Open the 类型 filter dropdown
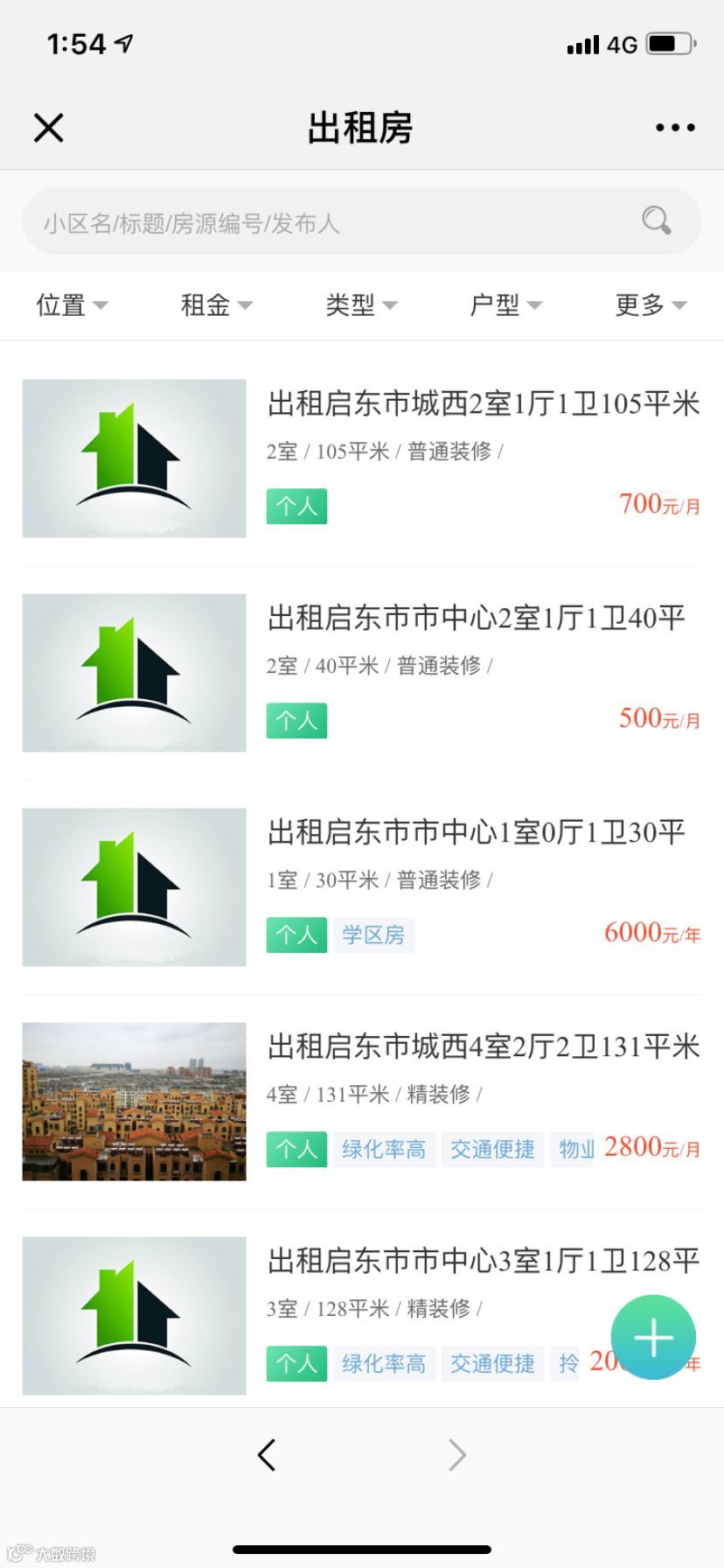This screenshot has width=724, height=1568. (x=361, y=305)
